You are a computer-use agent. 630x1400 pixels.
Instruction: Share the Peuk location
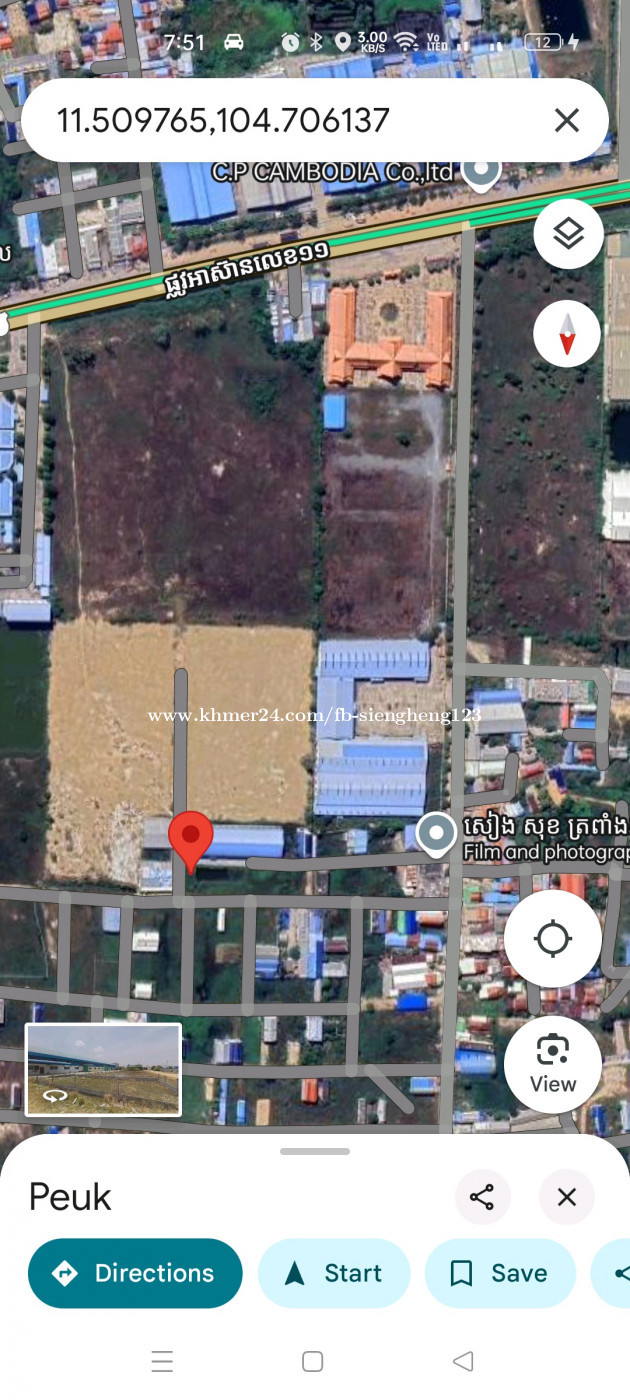click(x=482, y=1197)
